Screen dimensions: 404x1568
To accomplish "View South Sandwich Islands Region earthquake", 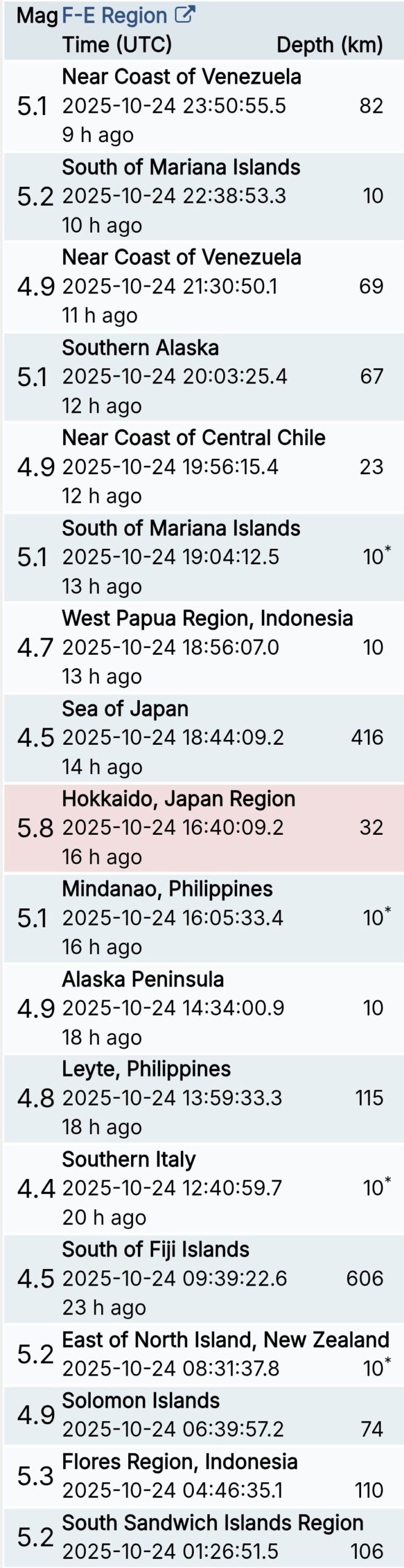I will click(202, 1537).
